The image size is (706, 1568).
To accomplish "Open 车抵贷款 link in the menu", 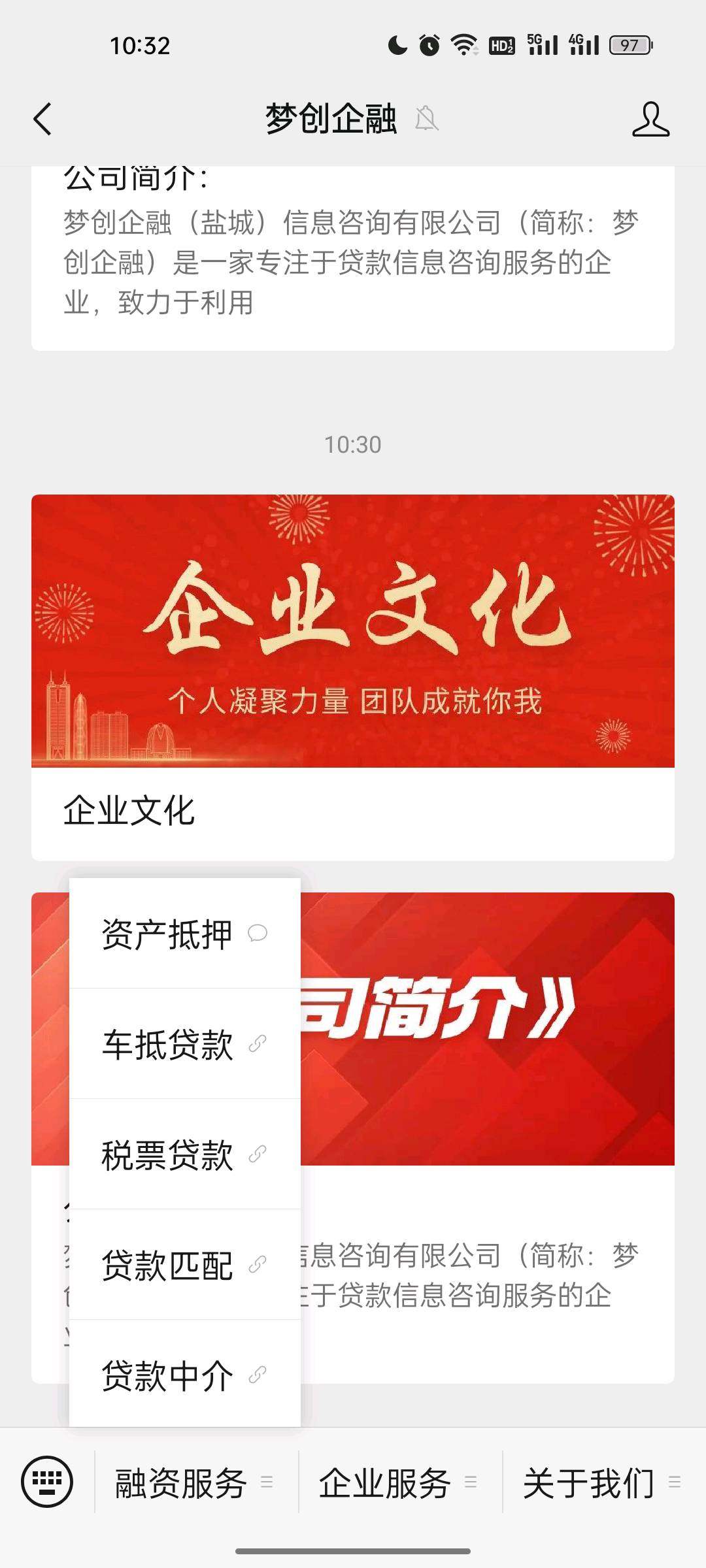I will [184, 1043].
